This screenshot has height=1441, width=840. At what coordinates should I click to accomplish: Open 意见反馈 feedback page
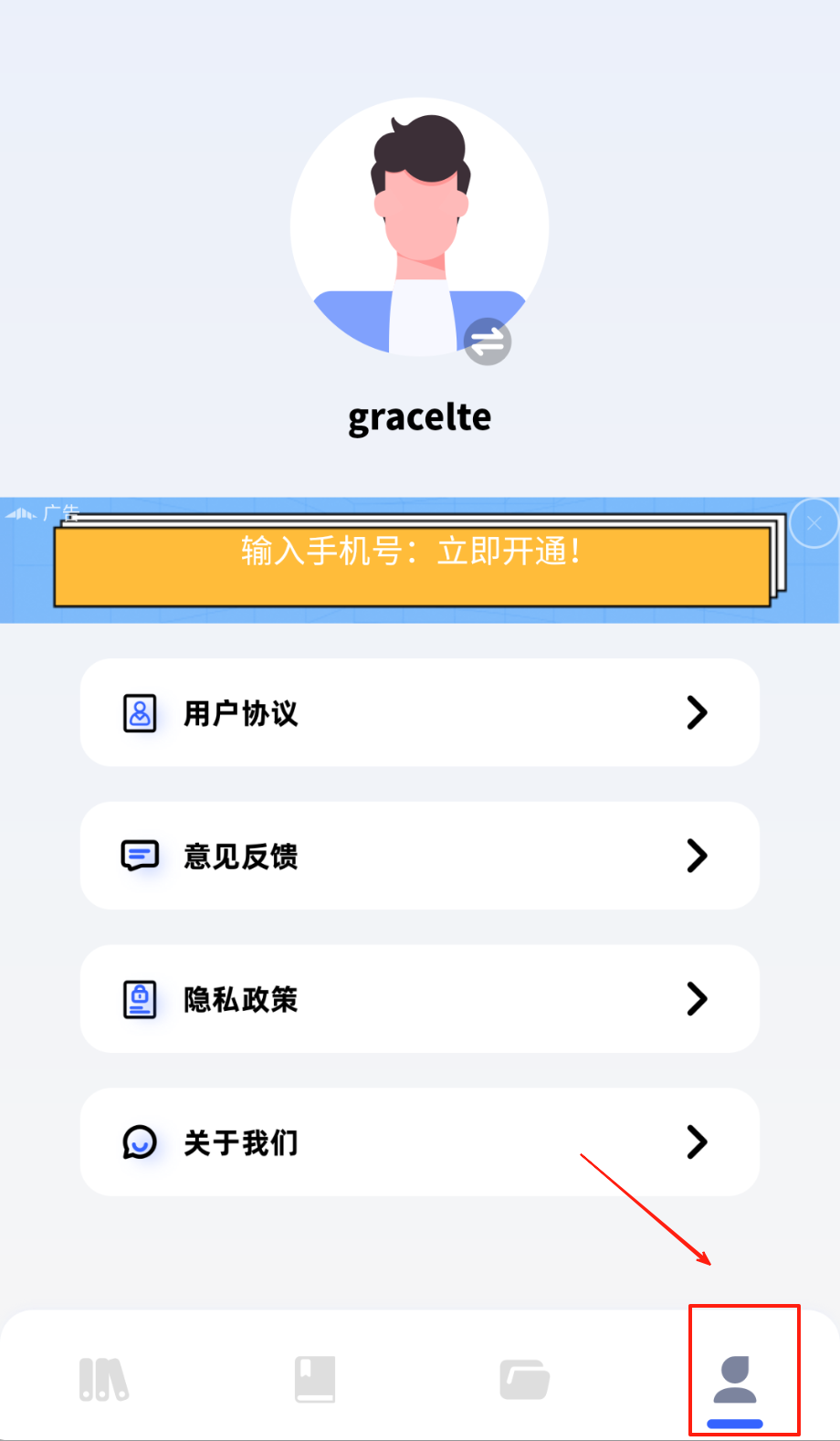click(x=419, y=856)
